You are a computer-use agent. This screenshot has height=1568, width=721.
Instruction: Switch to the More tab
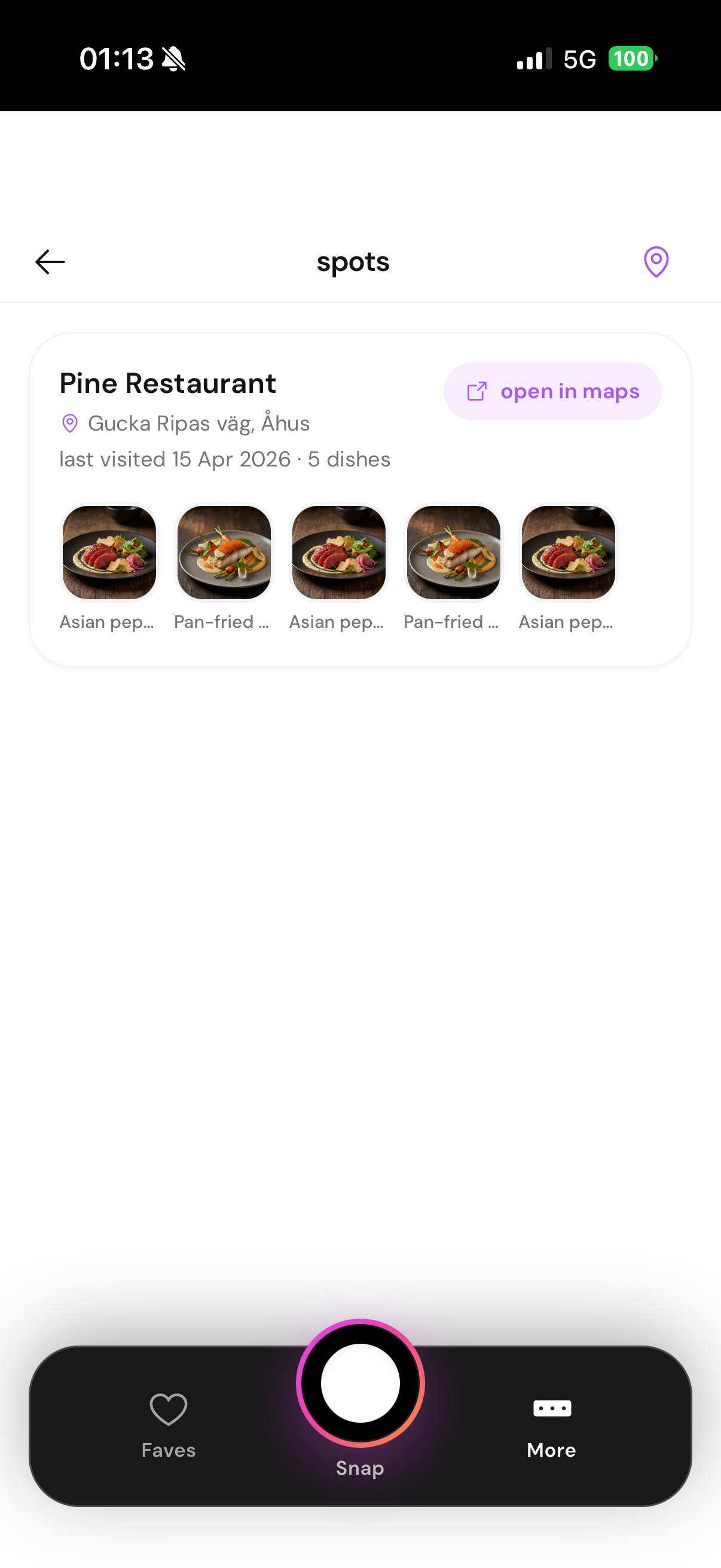coord(551,1426)
